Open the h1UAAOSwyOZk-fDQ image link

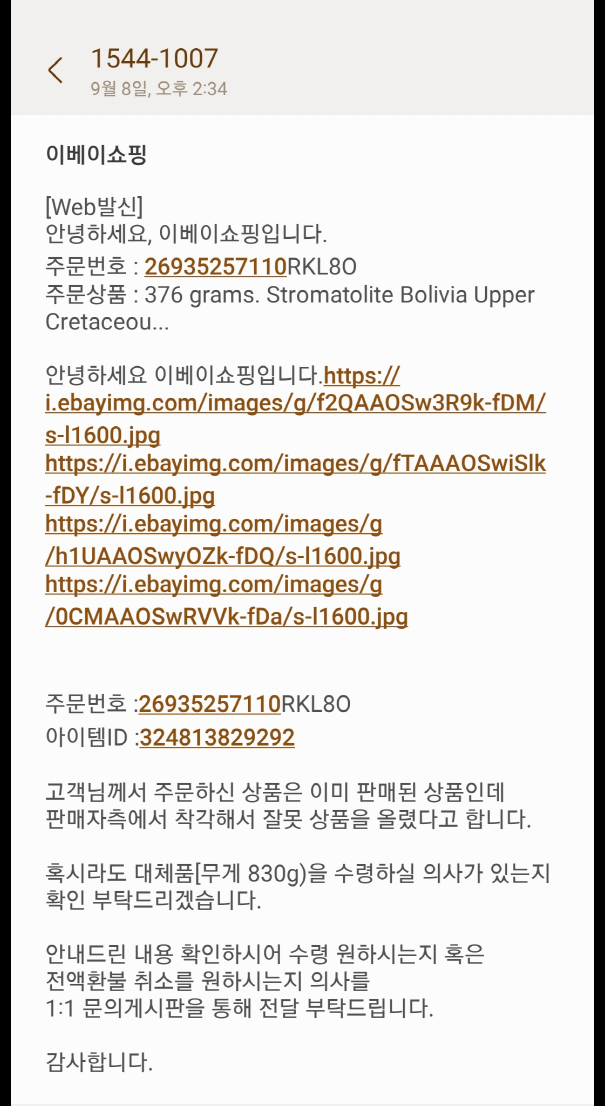pos(223,540)
